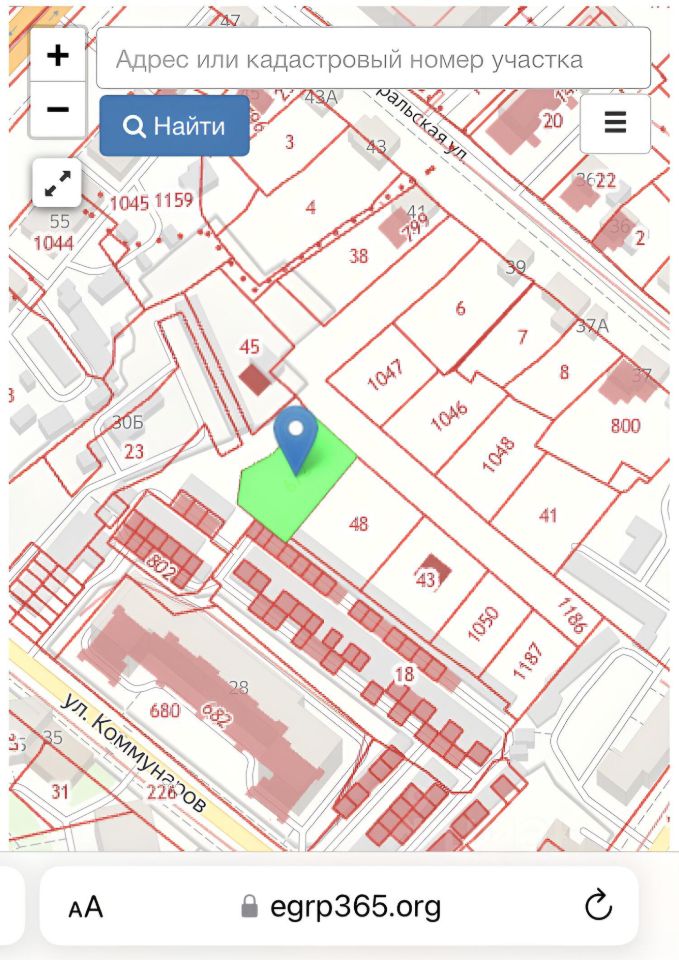Open the hamburger layers menu
Screen dimensions: 679x960
[615, 123]
